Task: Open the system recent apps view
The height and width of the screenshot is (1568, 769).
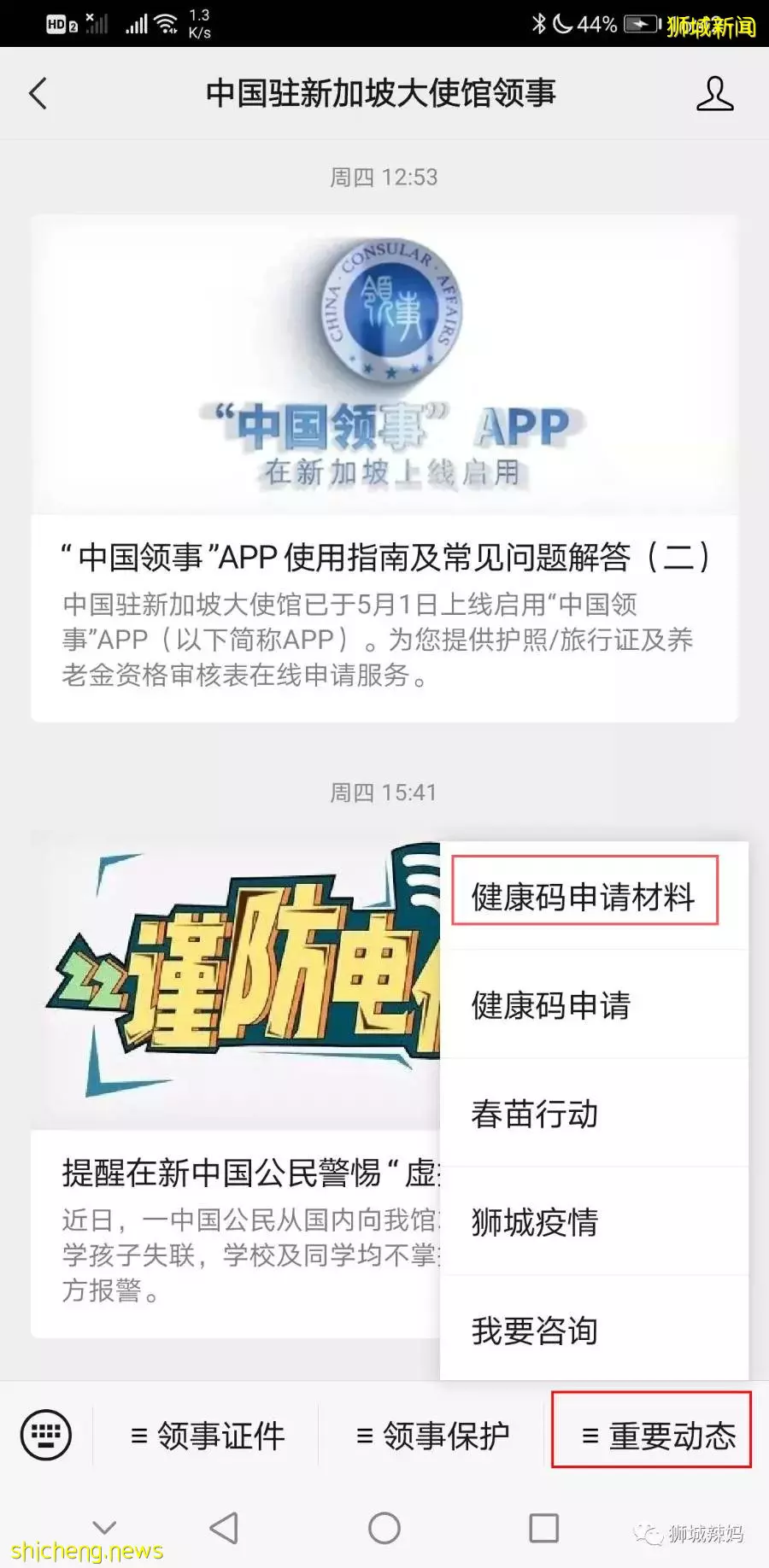Action: click(544, 1528)
